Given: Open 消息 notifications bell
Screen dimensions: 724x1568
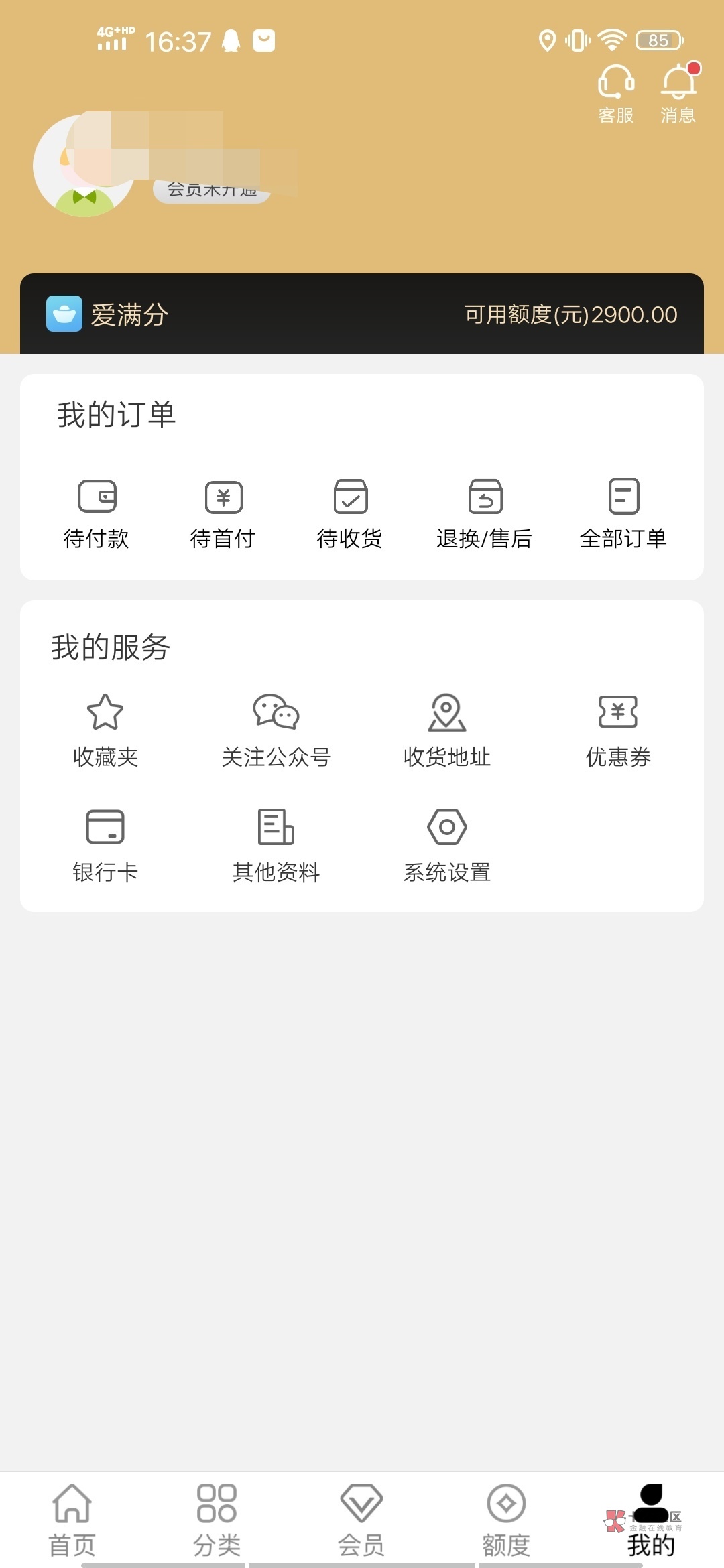Looking at the screenshot, I should pyautogui.click(x=678, y=94).
